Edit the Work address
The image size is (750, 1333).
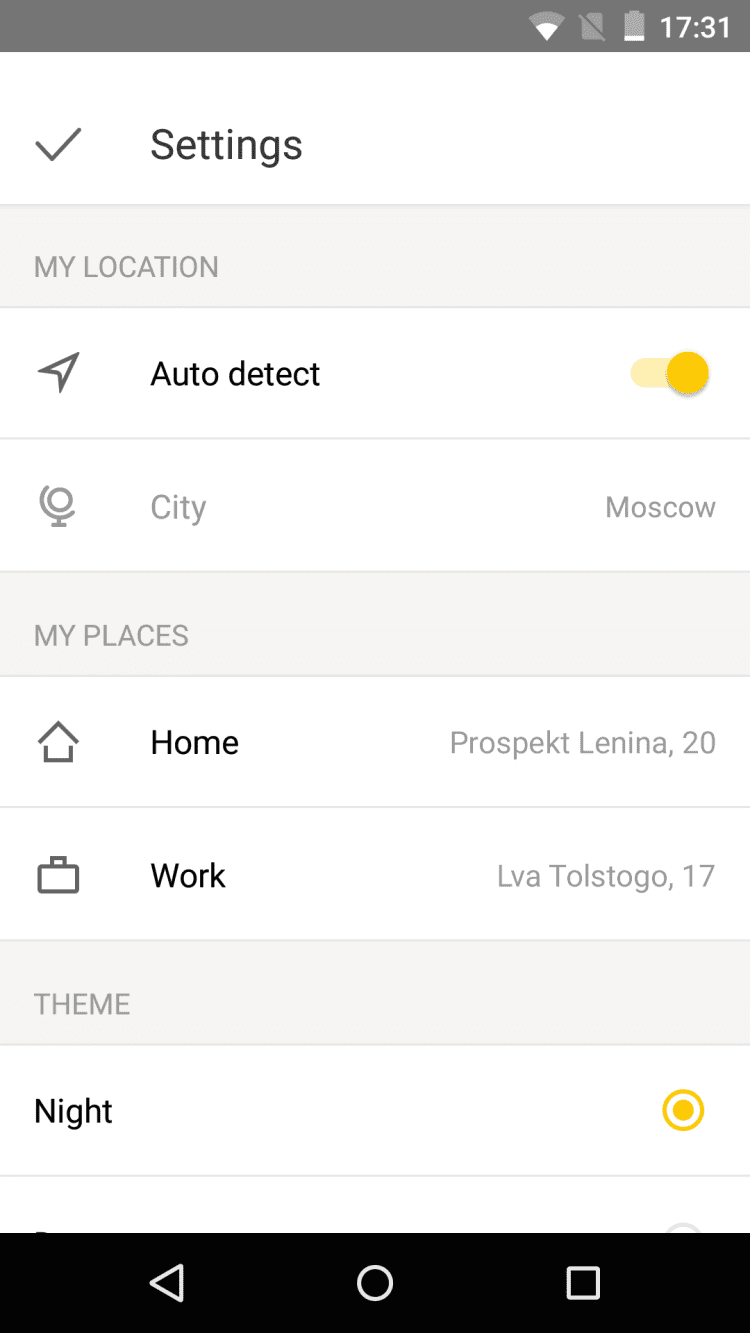click(x=375, y=876)
